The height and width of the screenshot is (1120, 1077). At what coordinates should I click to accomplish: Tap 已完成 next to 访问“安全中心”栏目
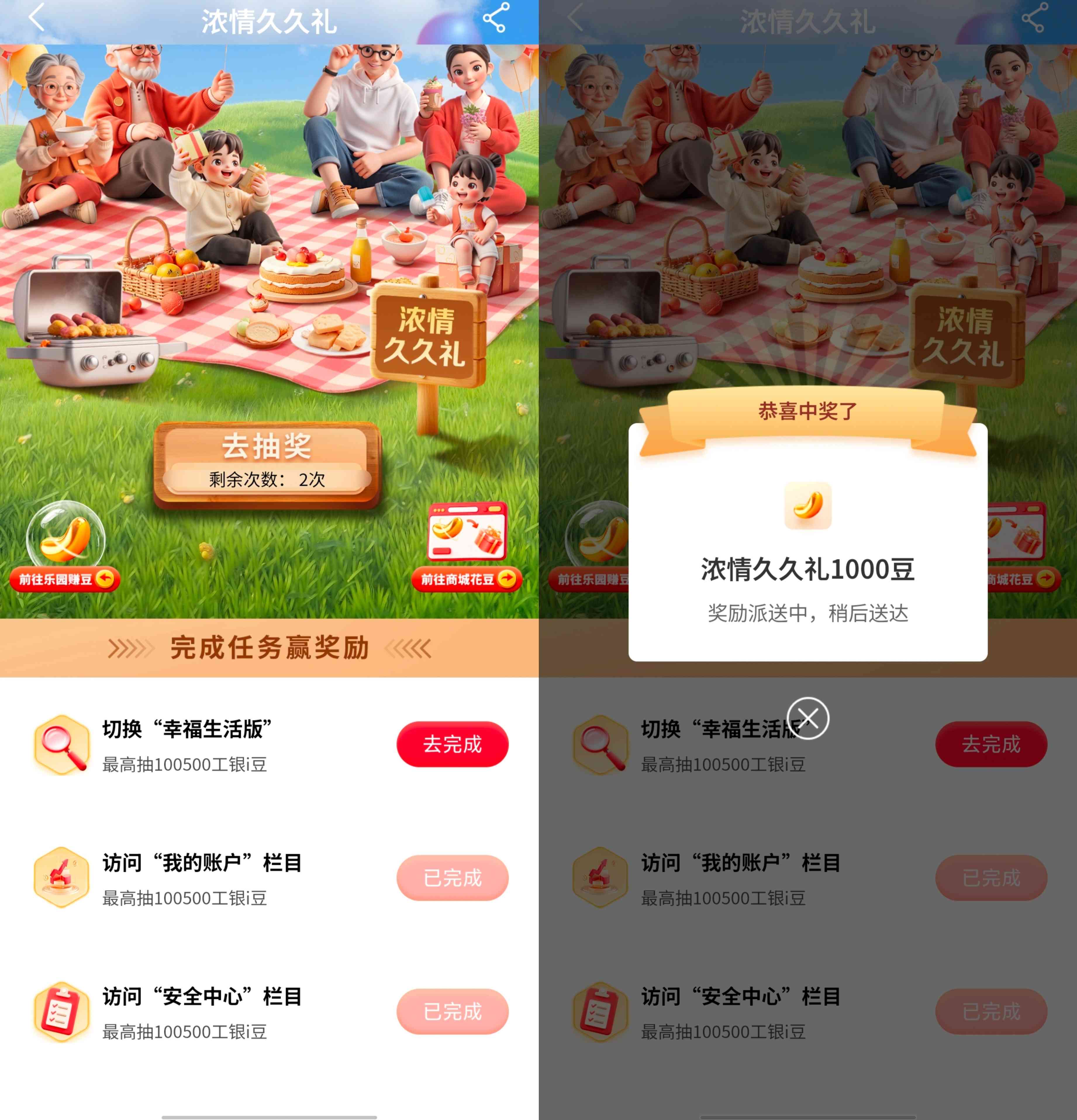pos(452,1012)
